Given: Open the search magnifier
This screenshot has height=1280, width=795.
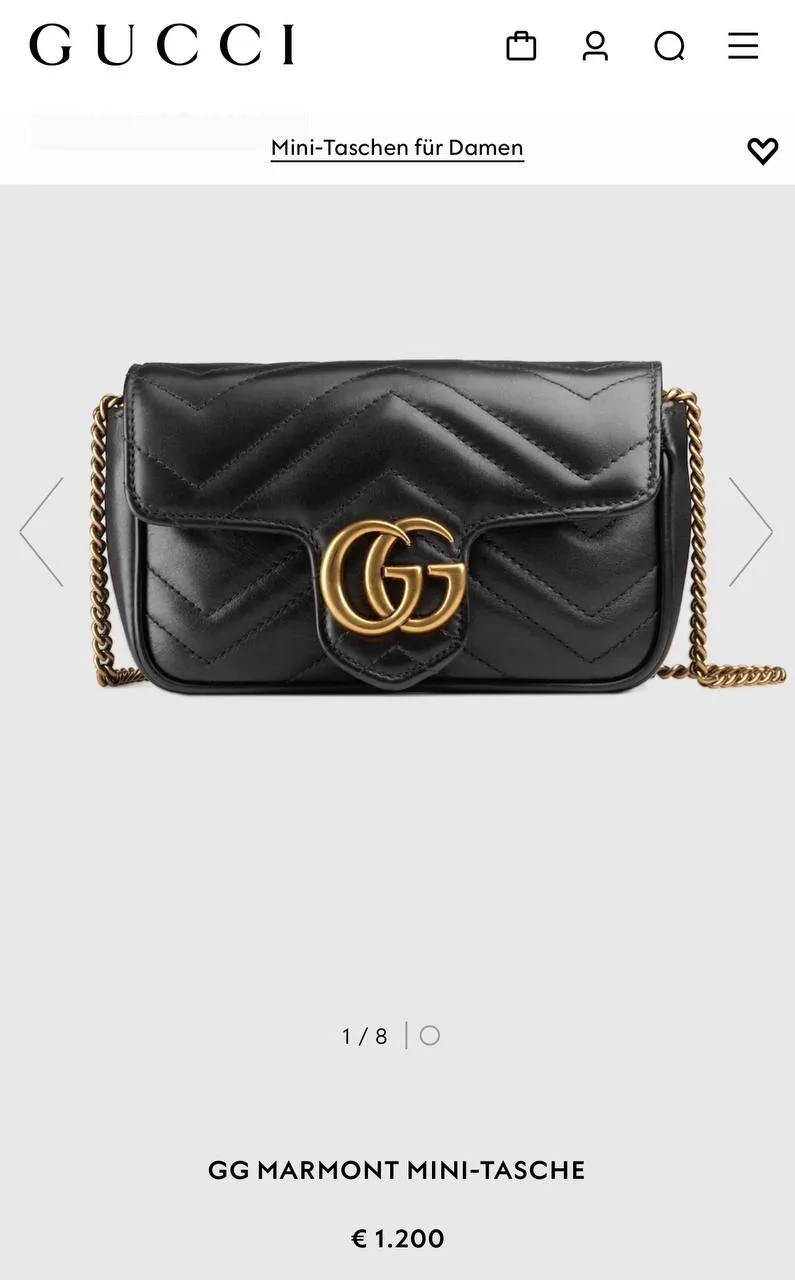Looking at the screenshot, I should [x=669, y=46].
